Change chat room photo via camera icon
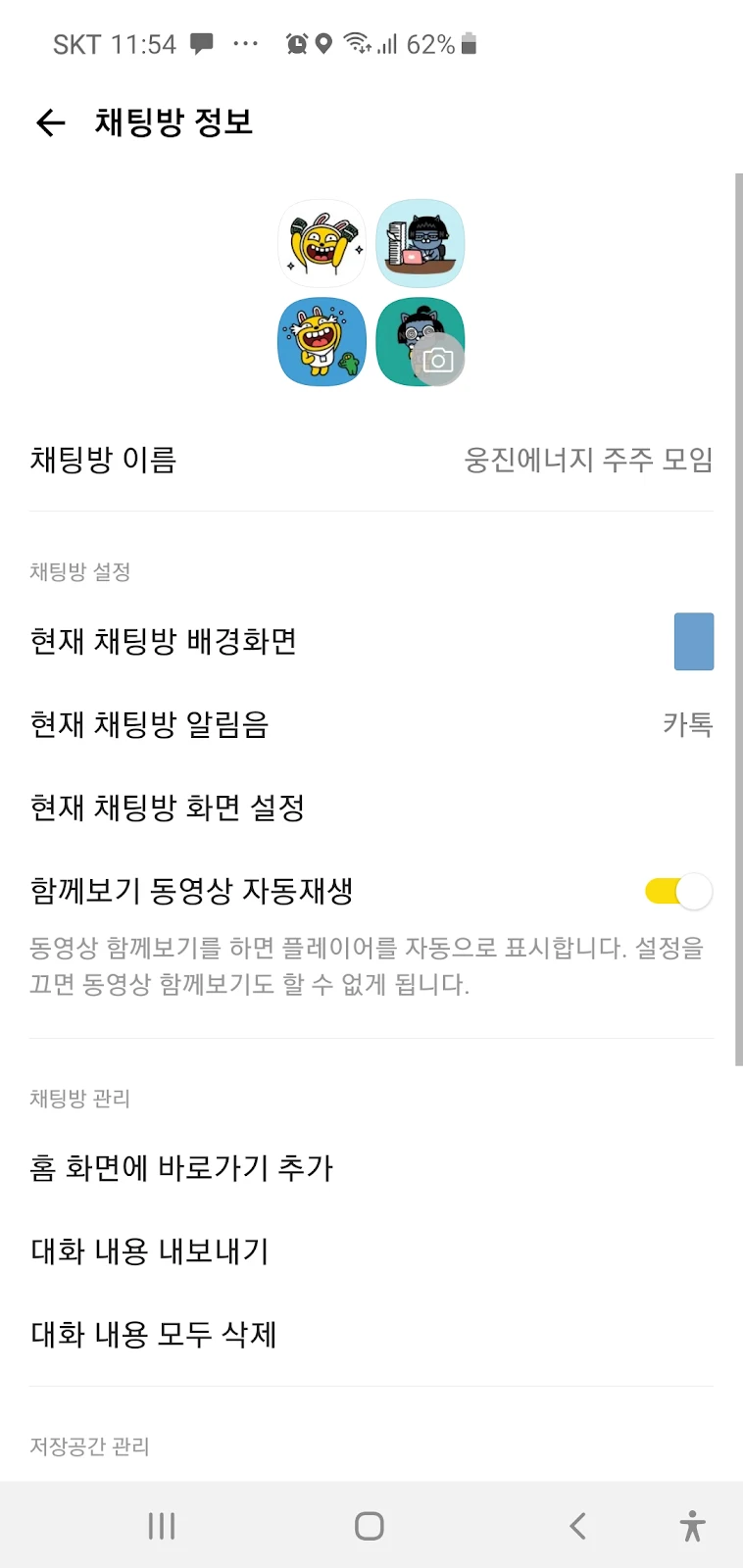The image size is (743, 1568). 438,360
